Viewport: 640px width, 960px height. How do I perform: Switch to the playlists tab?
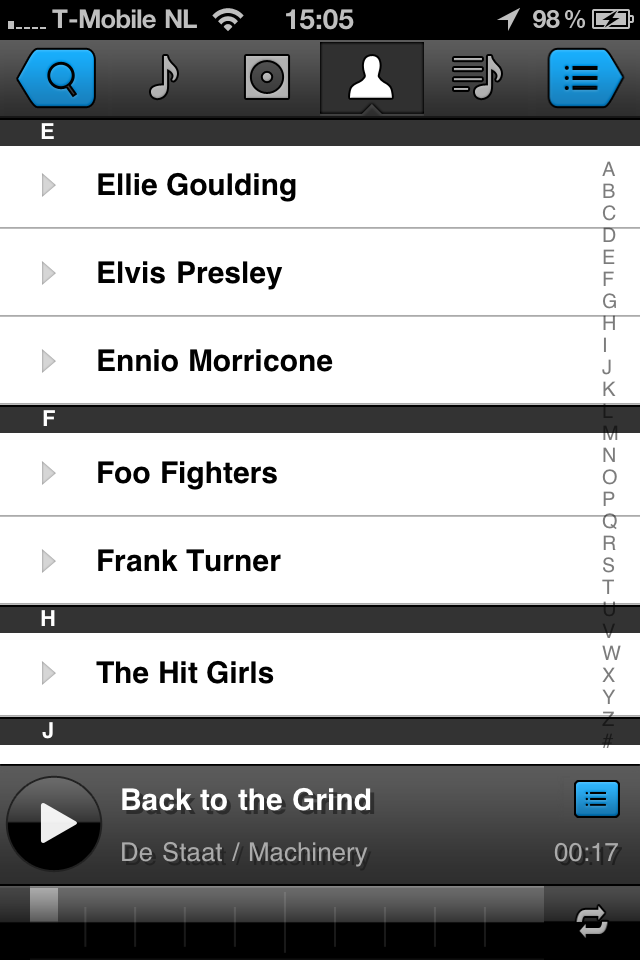[x=476, y=77]
